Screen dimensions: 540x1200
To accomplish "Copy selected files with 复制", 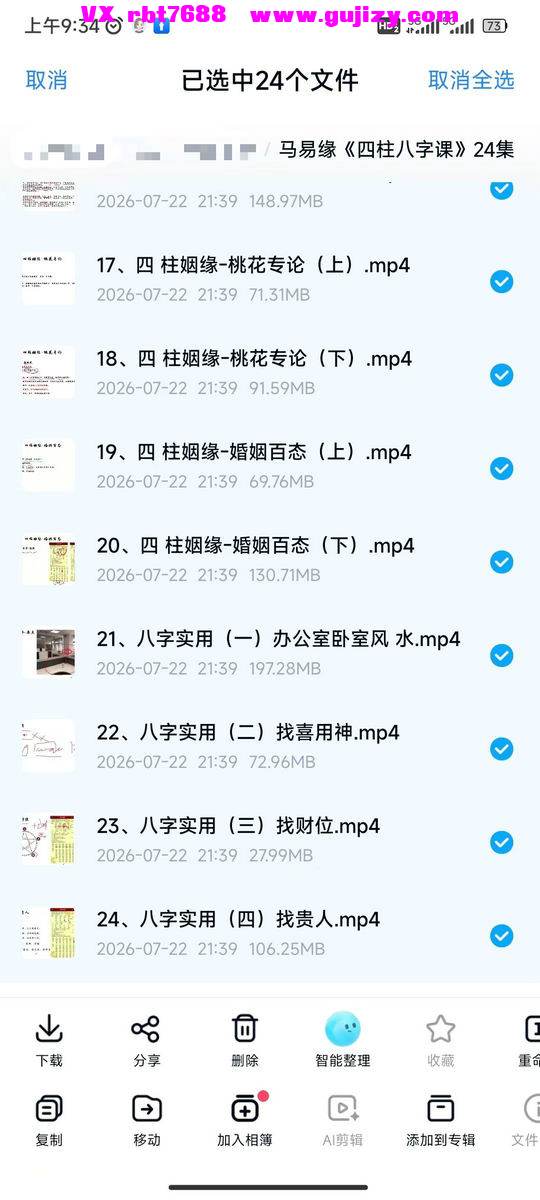I will pyautogui.click(x=49, y=1120).
